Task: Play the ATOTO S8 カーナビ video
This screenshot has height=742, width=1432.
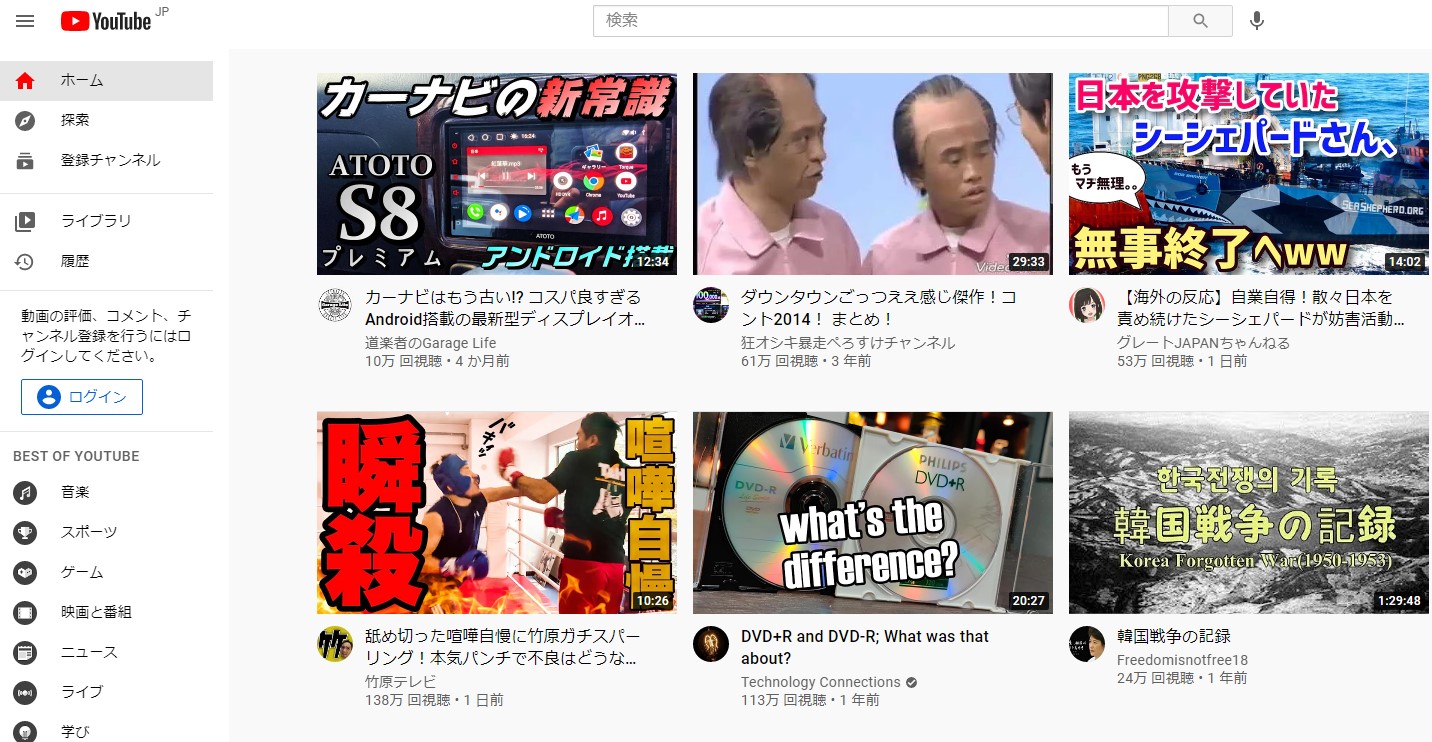Action: click(x=496, y=174)
